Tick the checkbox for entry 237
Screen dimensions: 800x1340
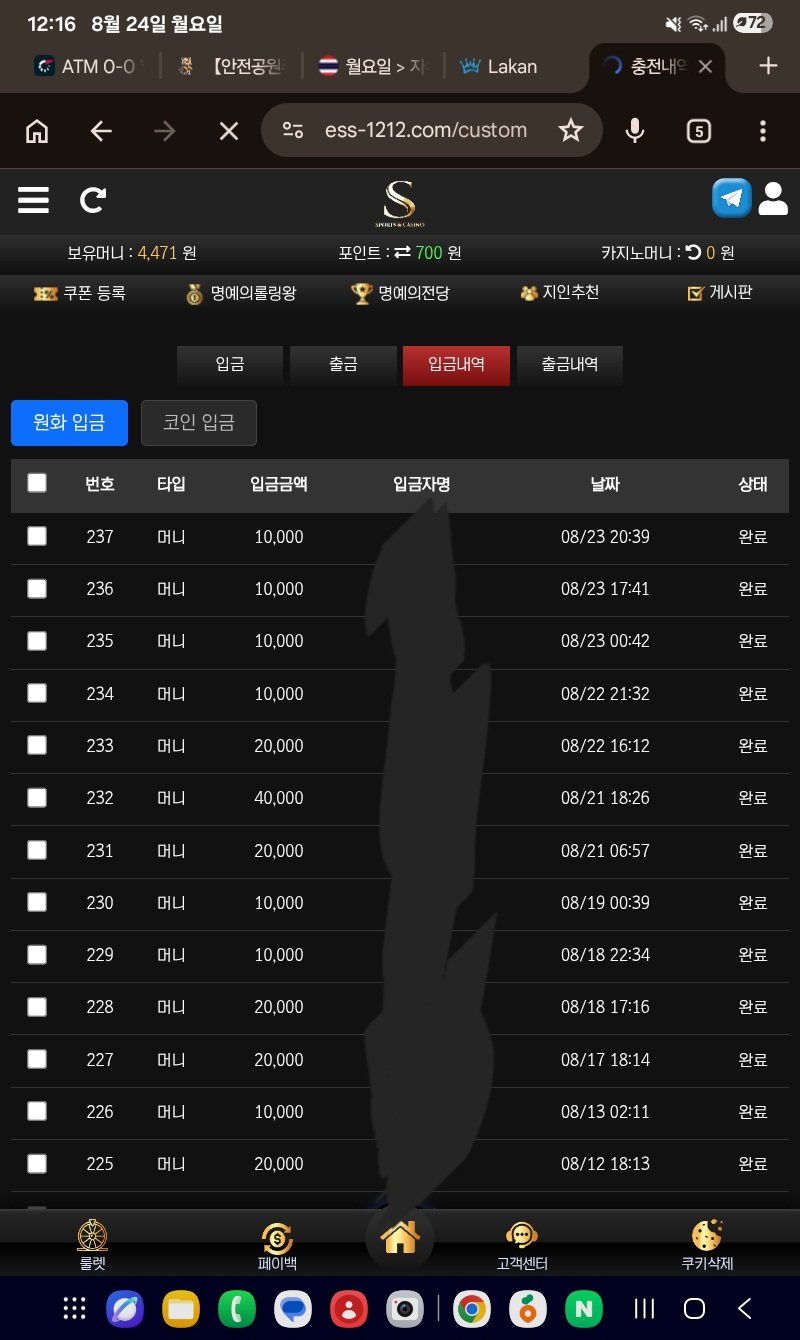(x=37, y=536)
